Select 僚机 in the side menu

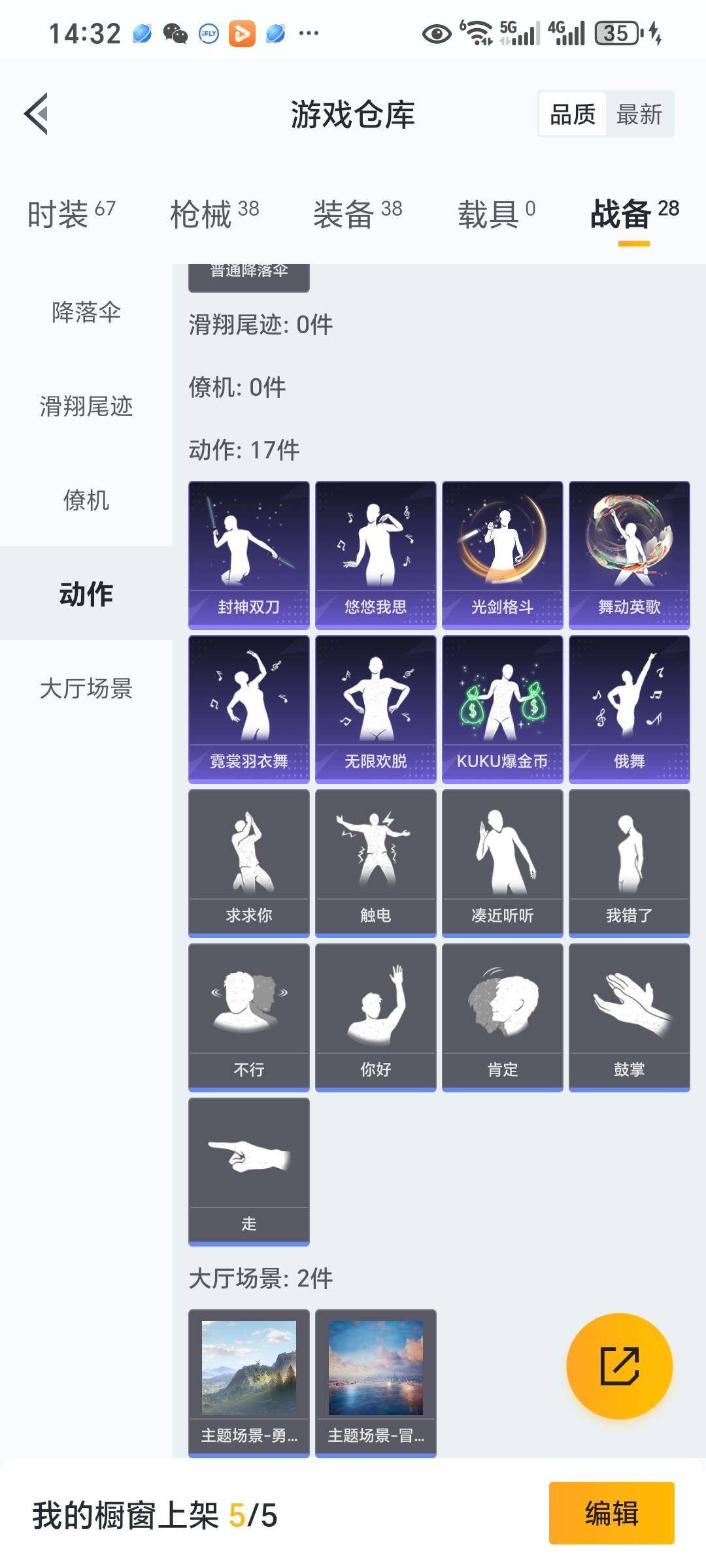86,500
